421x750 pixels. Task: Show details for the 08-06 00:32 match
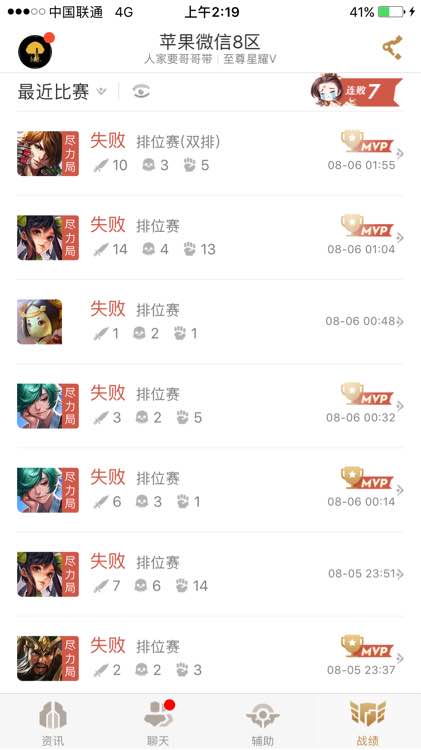tap(210, 406)
